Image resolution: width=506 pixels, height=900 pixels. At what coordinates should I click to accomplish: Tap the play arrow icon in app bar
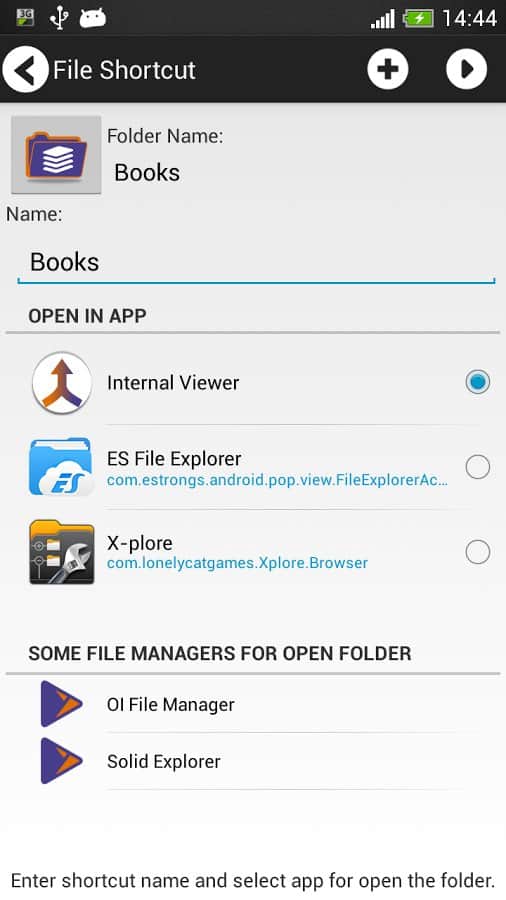[466, 69]
